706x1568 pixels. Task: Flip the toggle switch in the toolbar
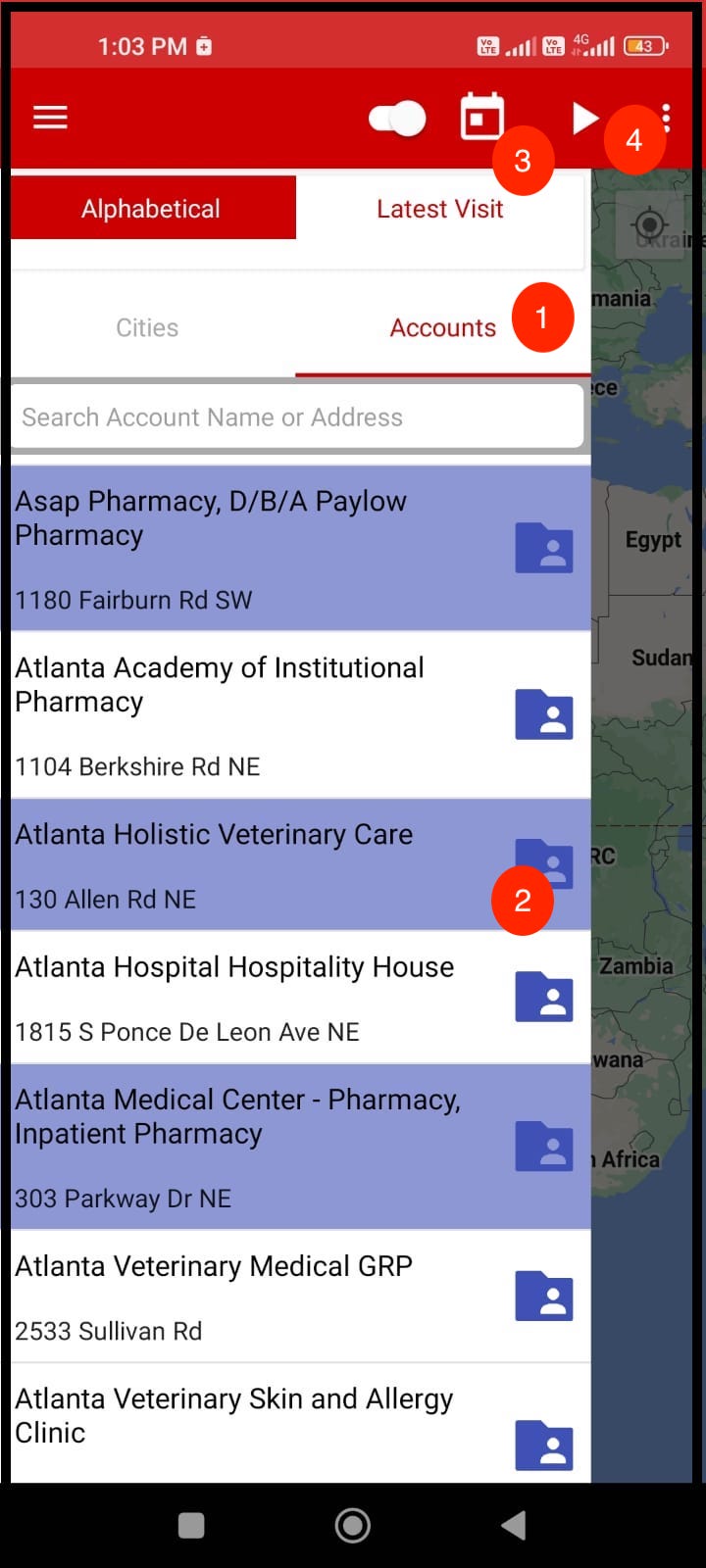[x=396, y=117]
